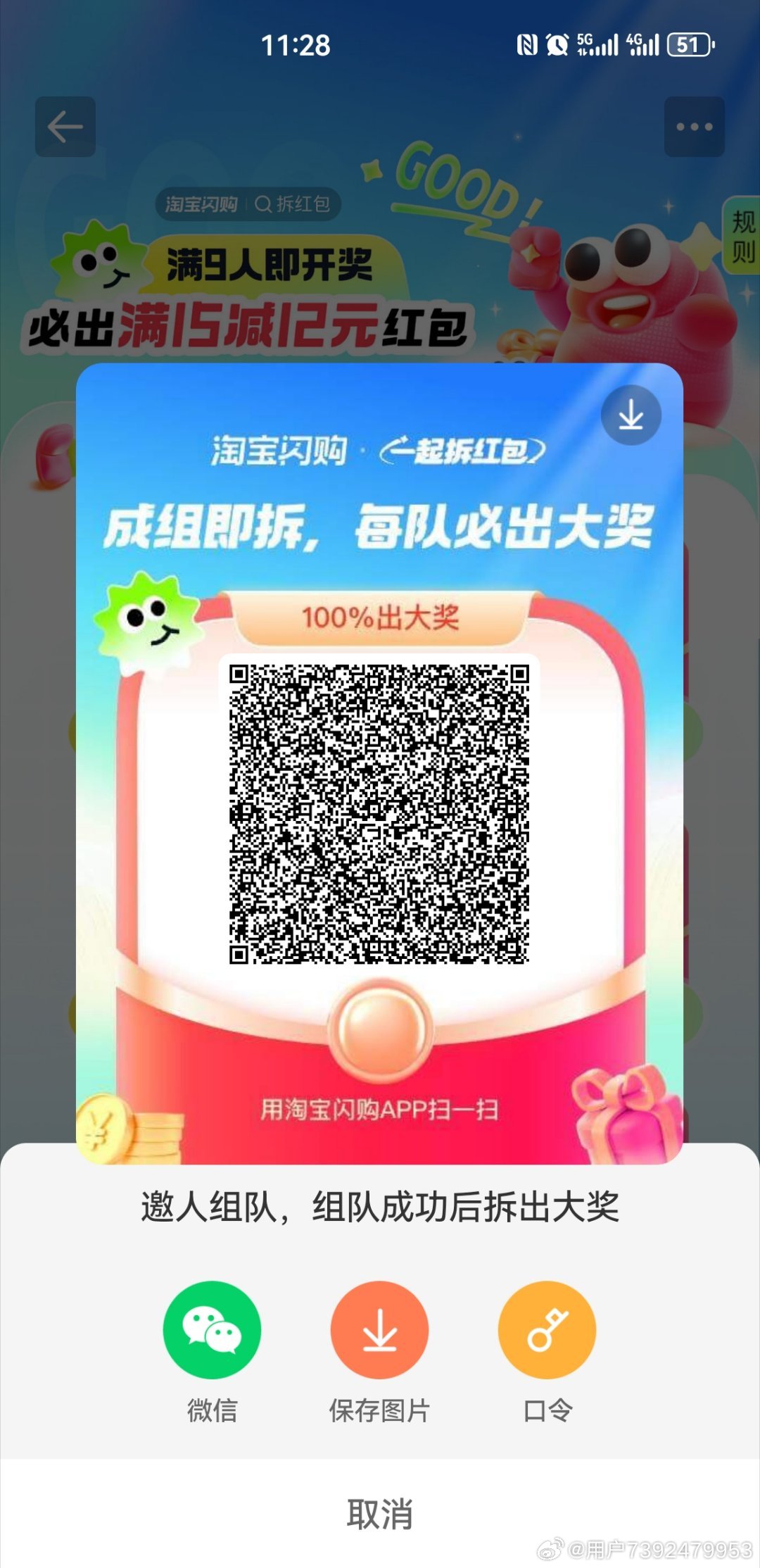Tap the download icon on the poster
The image size is (760, 1568).
click(631, 415)
